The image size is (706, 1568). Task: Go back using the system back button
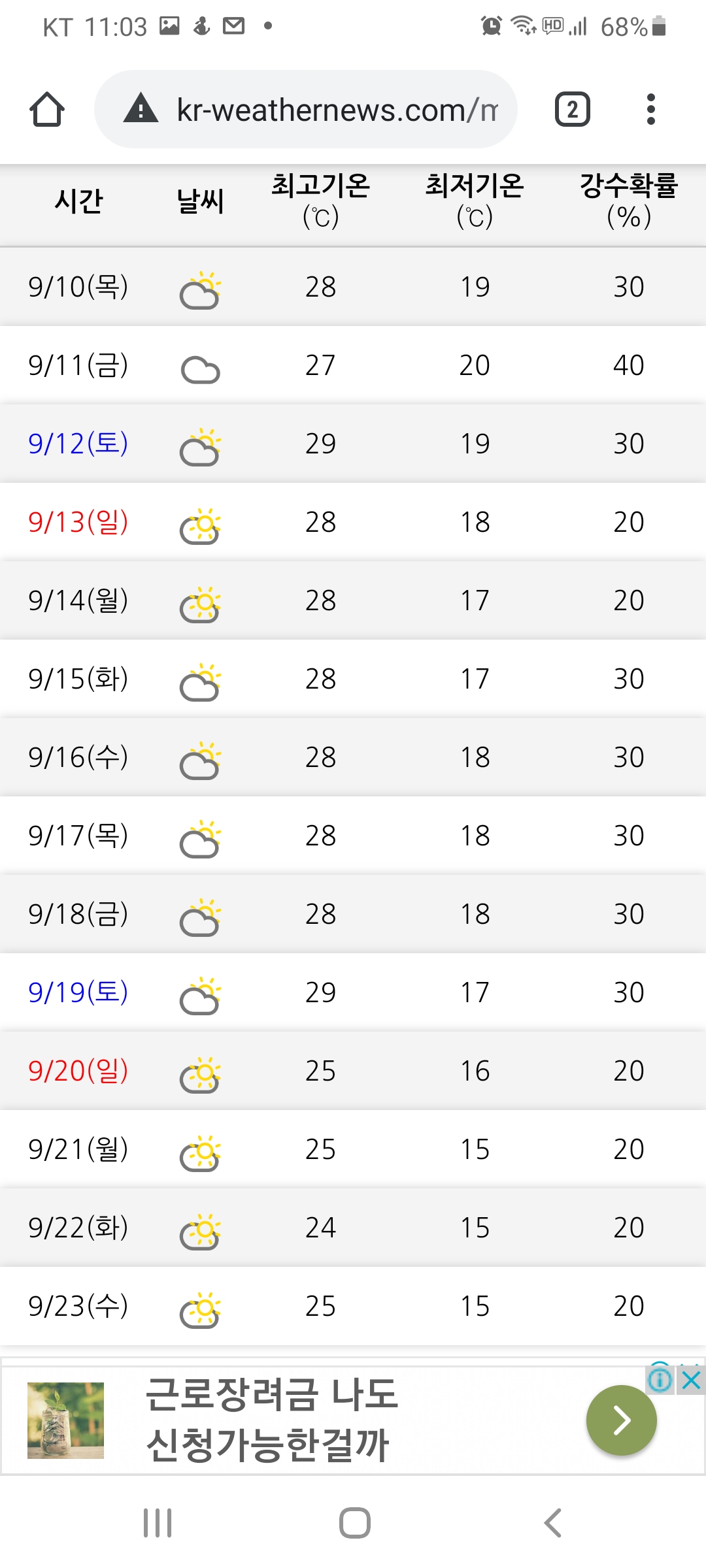pyautogui.click(x=552, y=1523)
